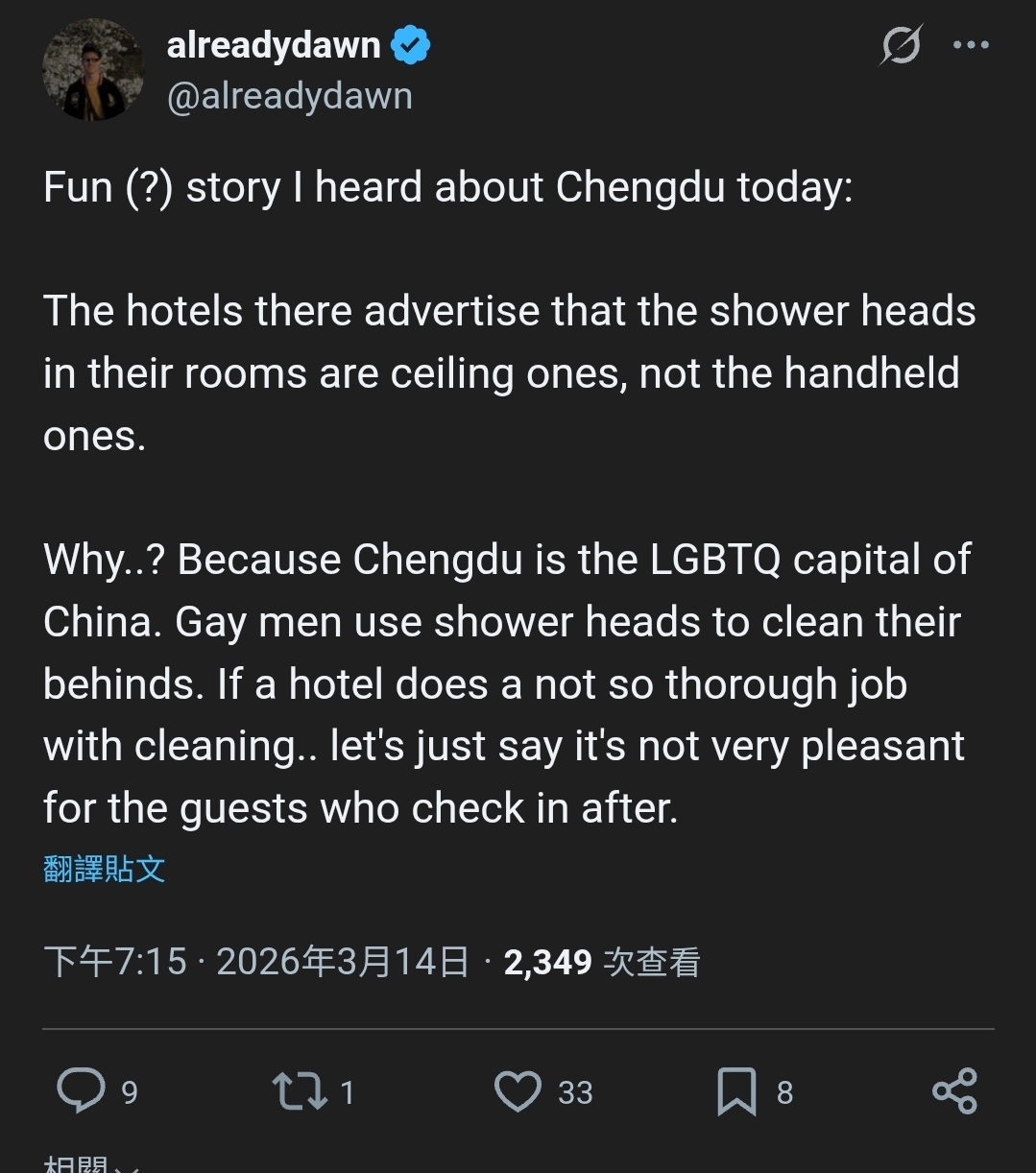Reply to alreadydawn's post
The width and height of the screenshot is (1036, 1173).
tap(82, 1091)
